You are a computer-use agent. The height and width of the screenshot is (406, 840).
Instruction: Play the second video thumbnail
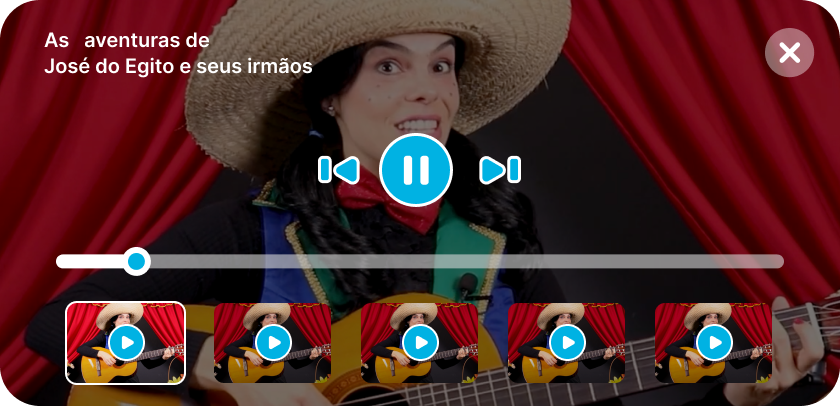click(273, 343)
